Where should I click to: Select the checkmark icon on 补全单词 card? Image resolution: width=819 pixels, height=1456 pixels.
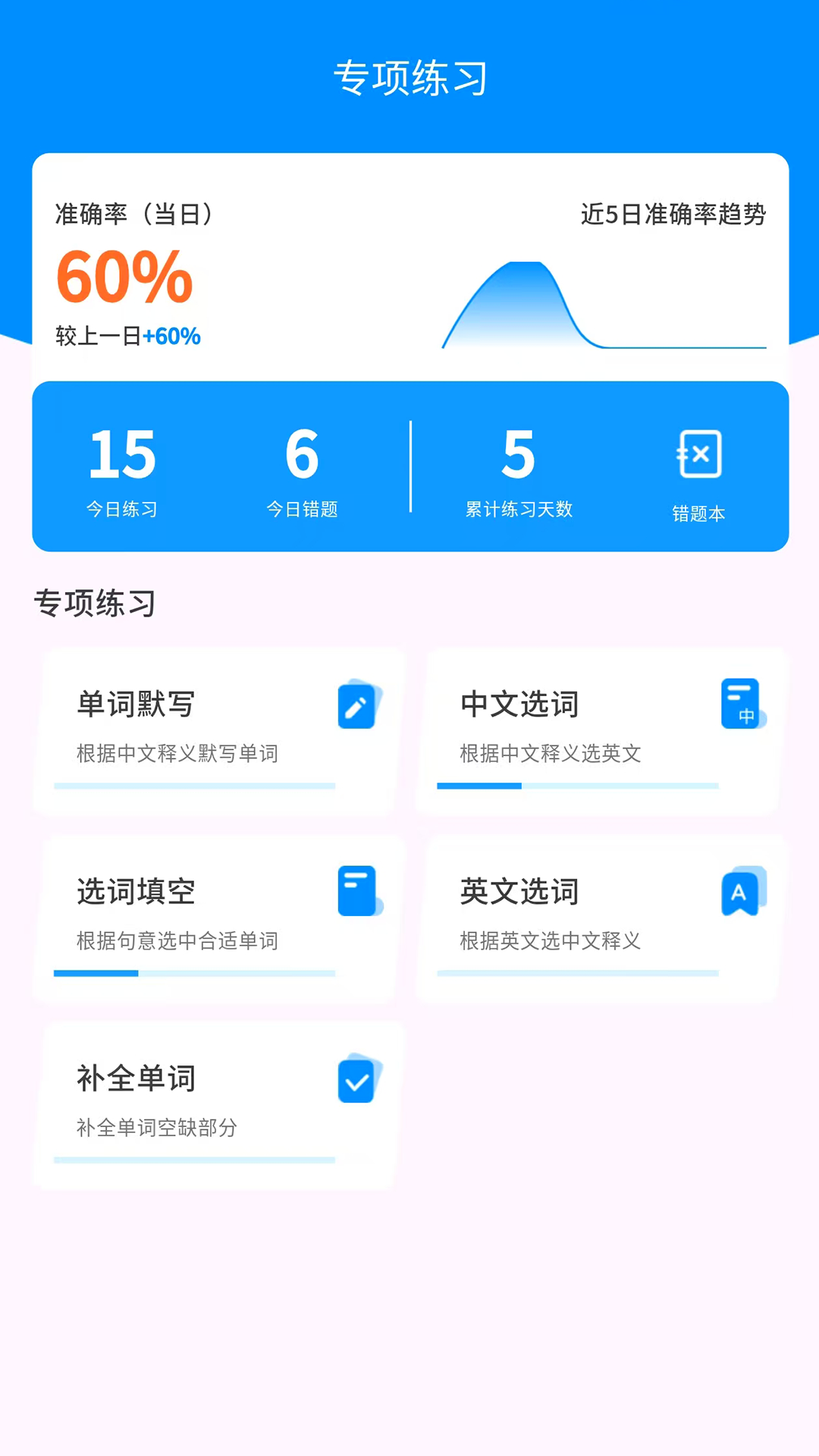pos(358,1080)
